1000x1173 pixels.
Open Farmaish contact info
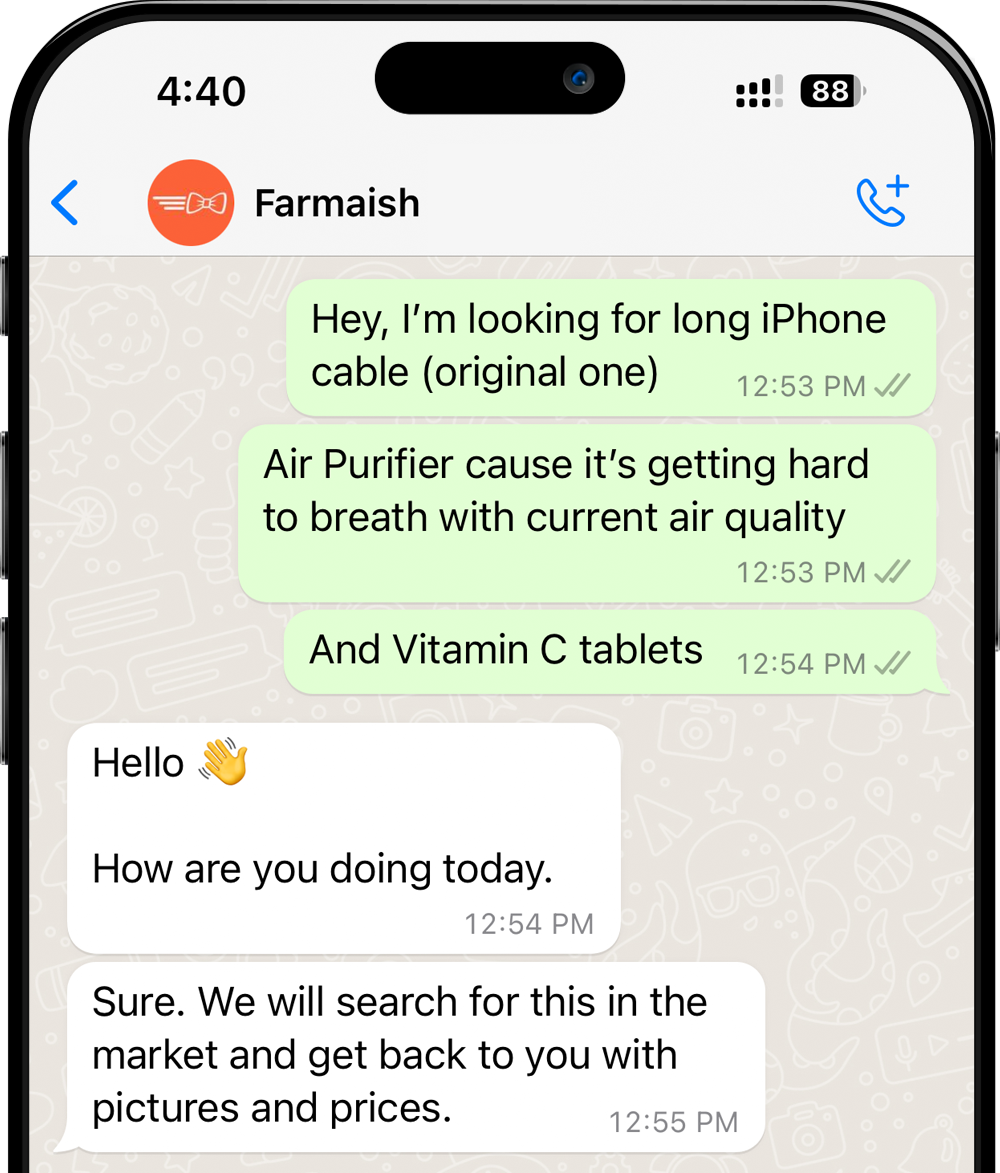point(336,203)
